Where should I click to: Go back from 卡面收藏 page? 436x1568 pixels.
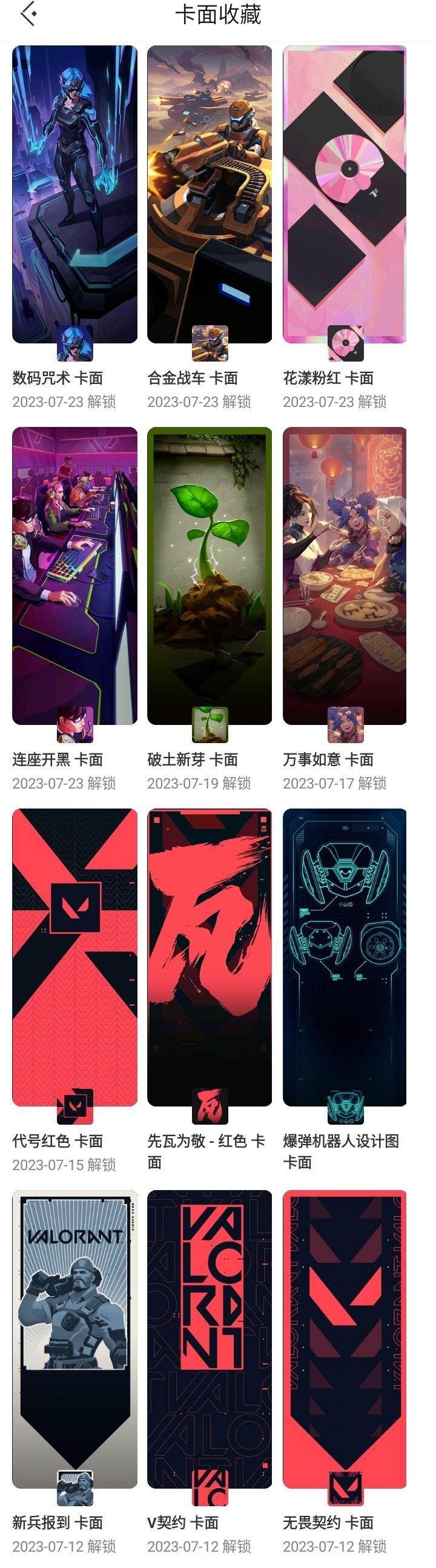[x=28, y=15]
